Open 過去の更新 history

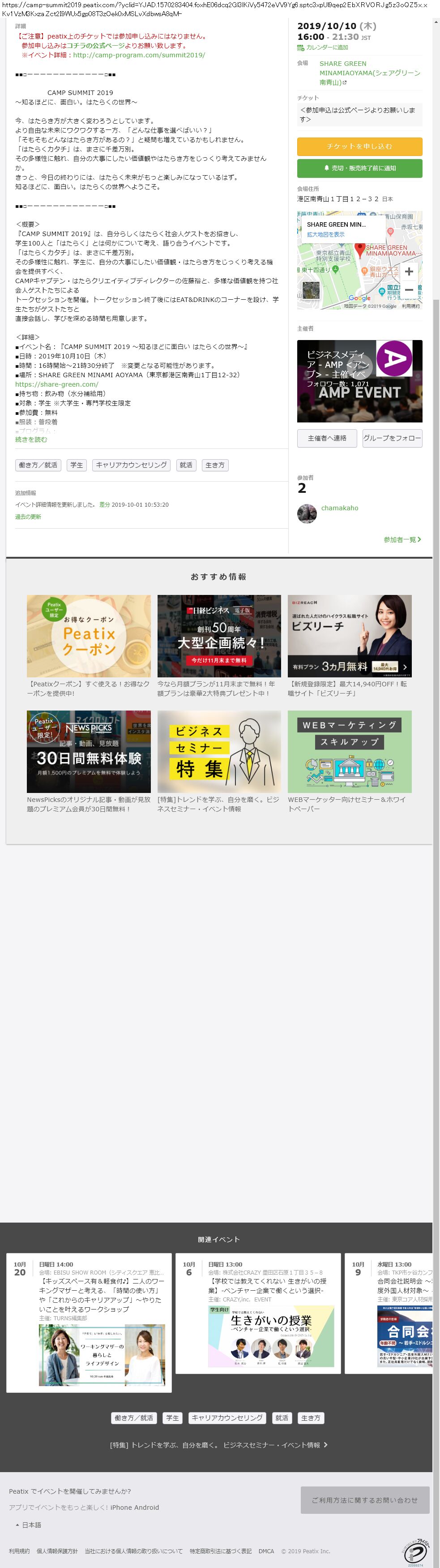coord(28,516)
